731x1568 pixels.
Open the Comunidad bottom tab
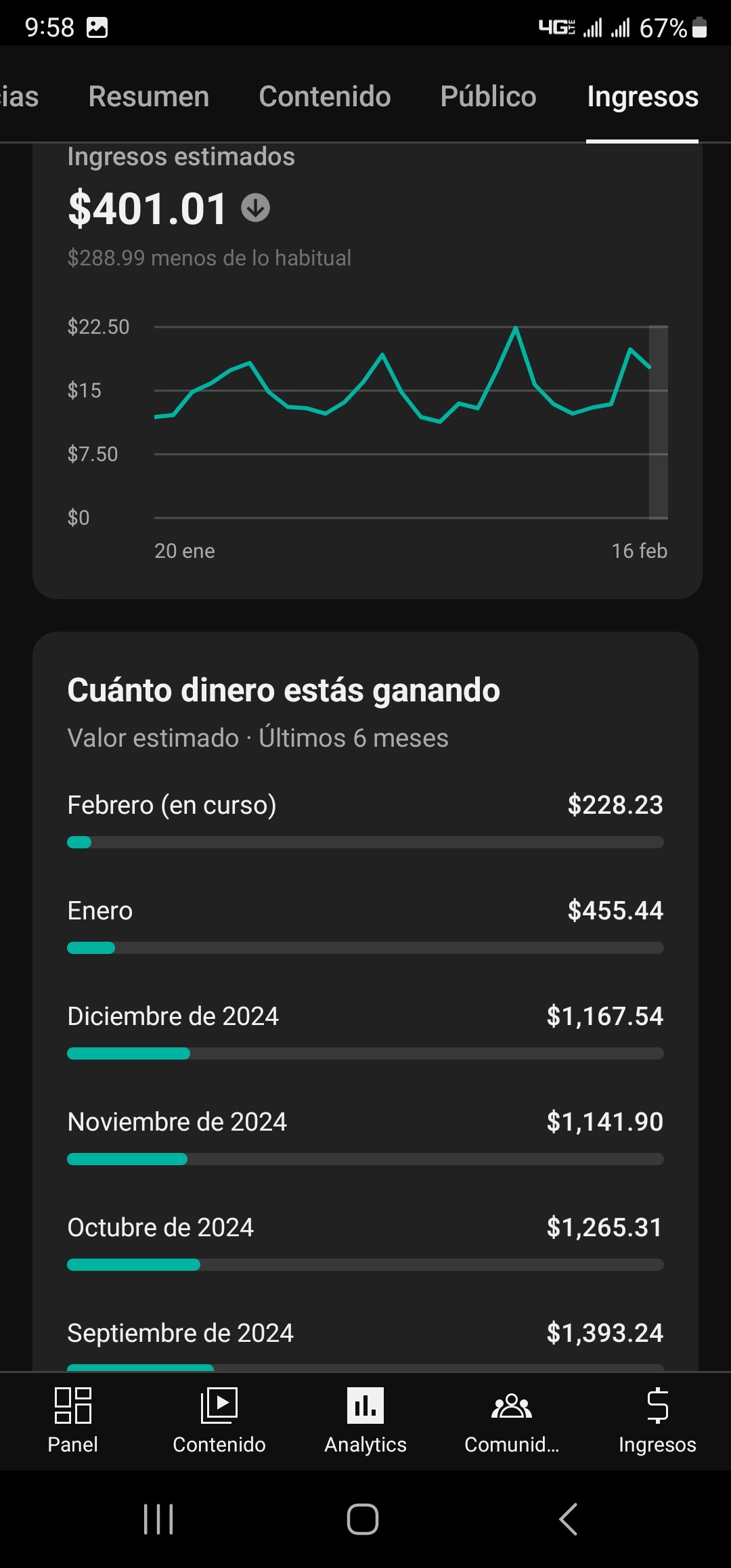[x=512, y=1421]
